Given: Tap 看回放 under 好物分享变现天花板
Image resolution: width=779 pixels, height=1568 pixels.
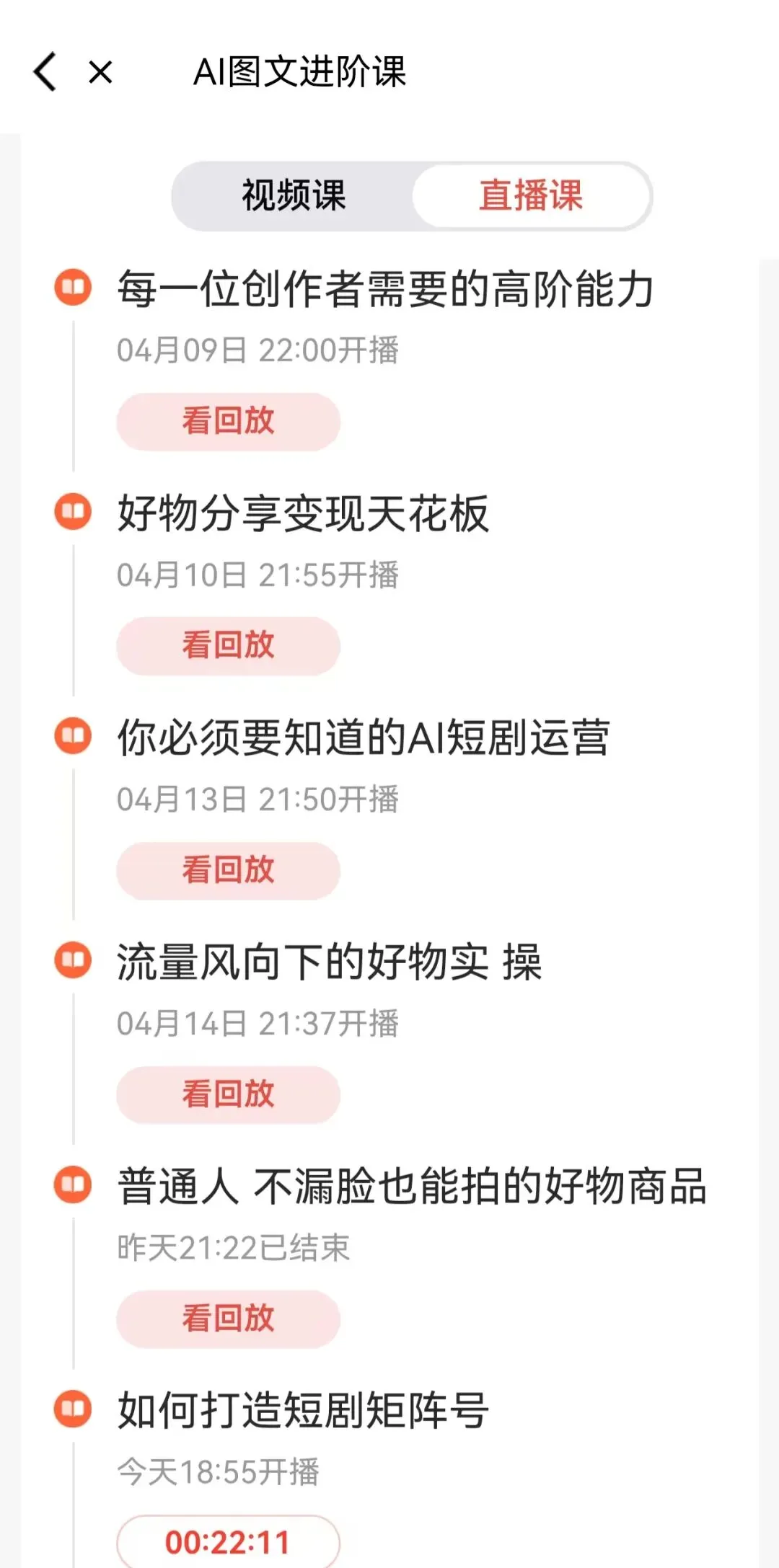Looking at the screenshot, I should 228,645.
